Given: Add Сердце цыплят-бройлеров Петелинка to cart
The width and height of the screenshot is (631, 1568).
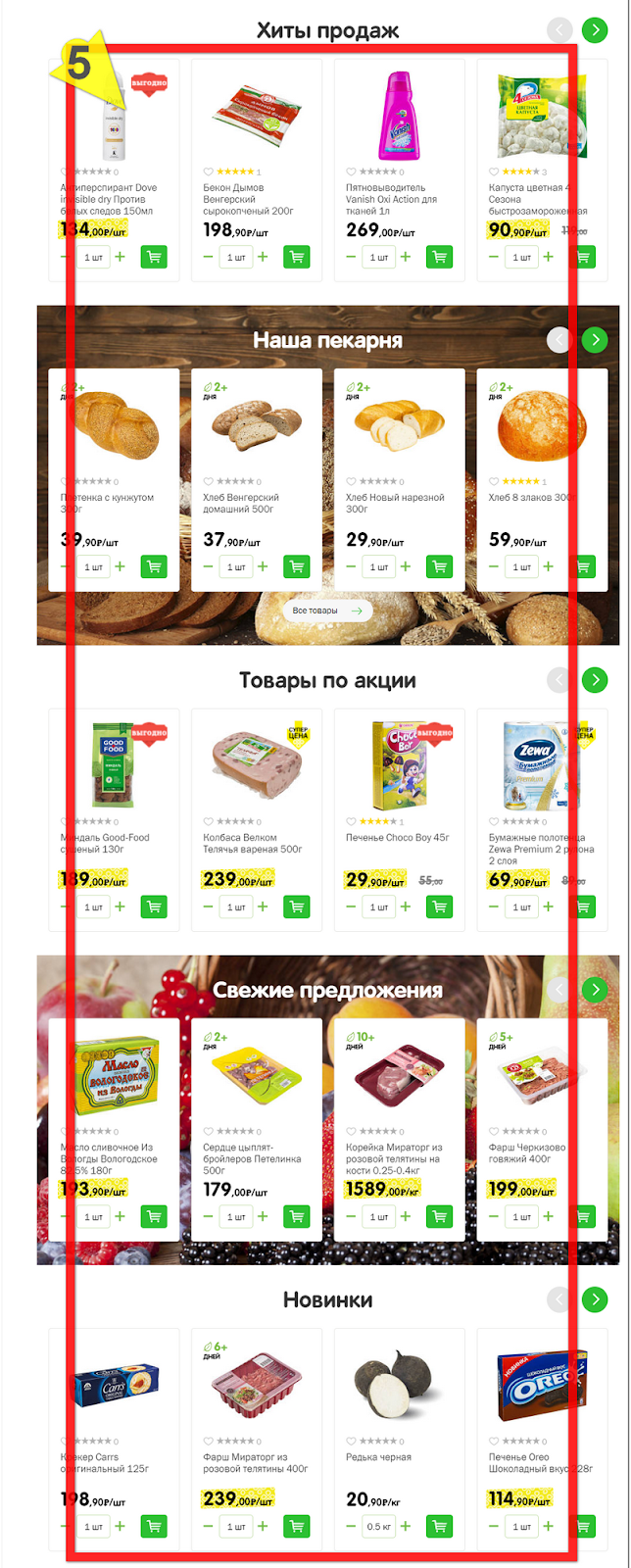Looking at the screenshot, I should (297, 1217).
